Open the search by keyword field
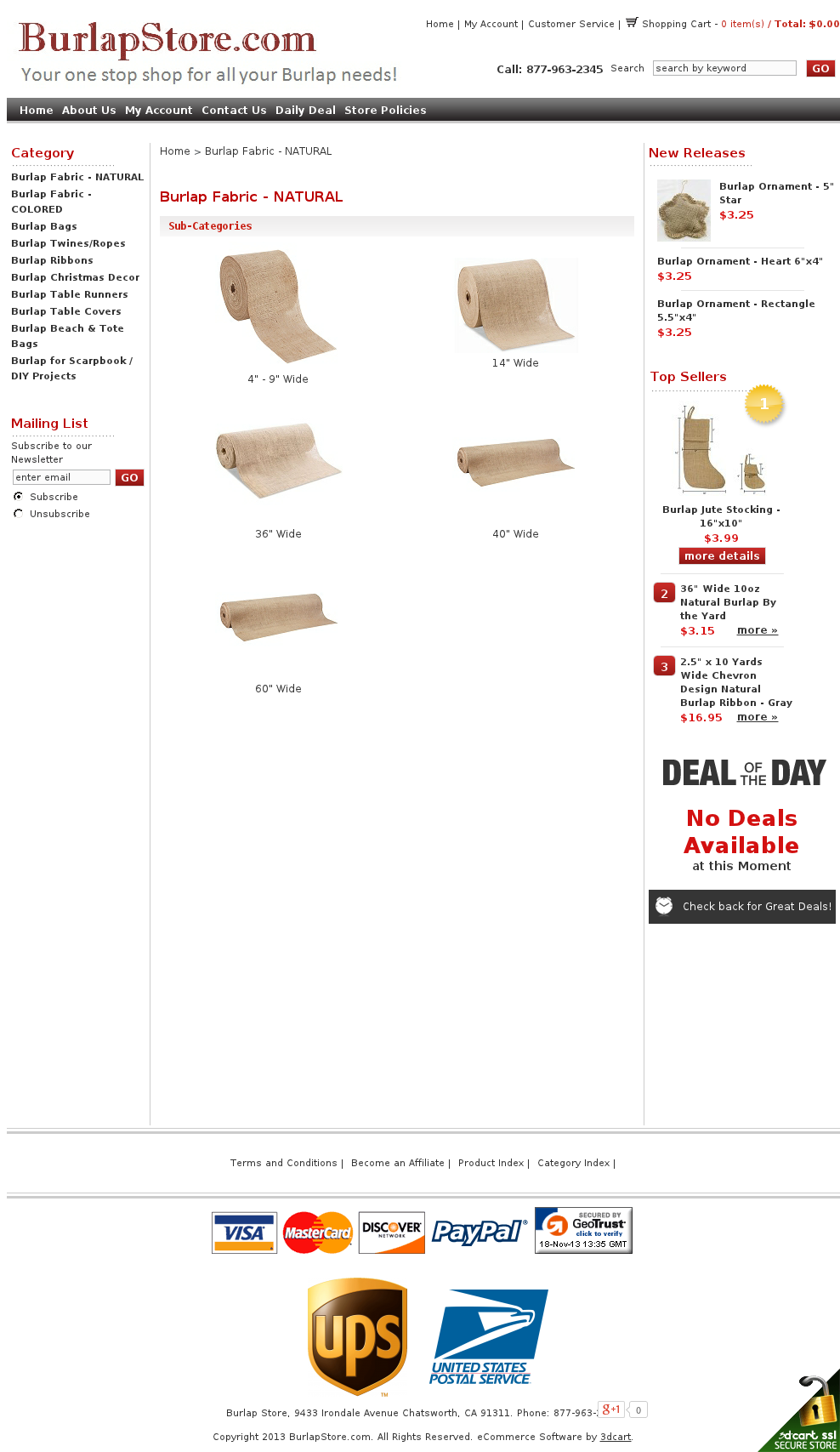Viewport: 840px width, 1452px height. (724, 68)
